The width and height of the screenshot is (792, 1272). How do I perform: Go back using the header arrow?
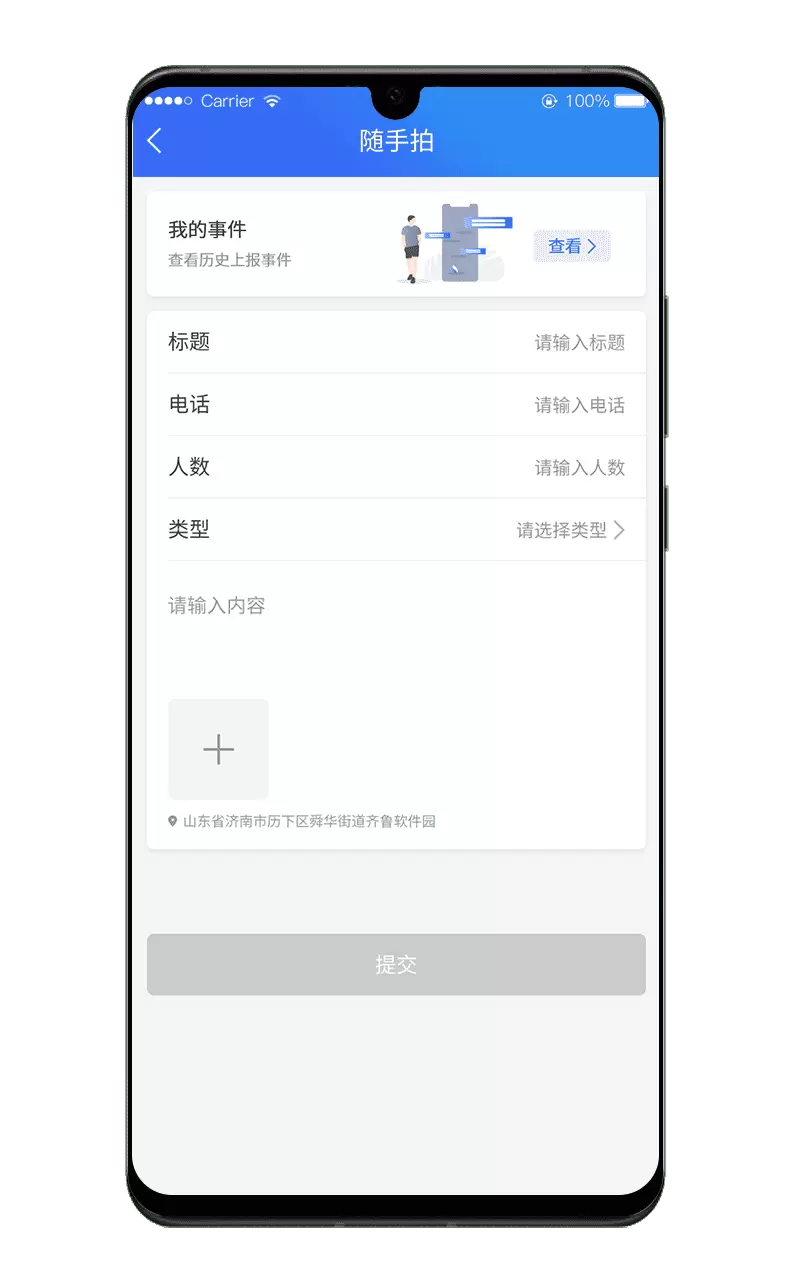[x=154, y=141]
